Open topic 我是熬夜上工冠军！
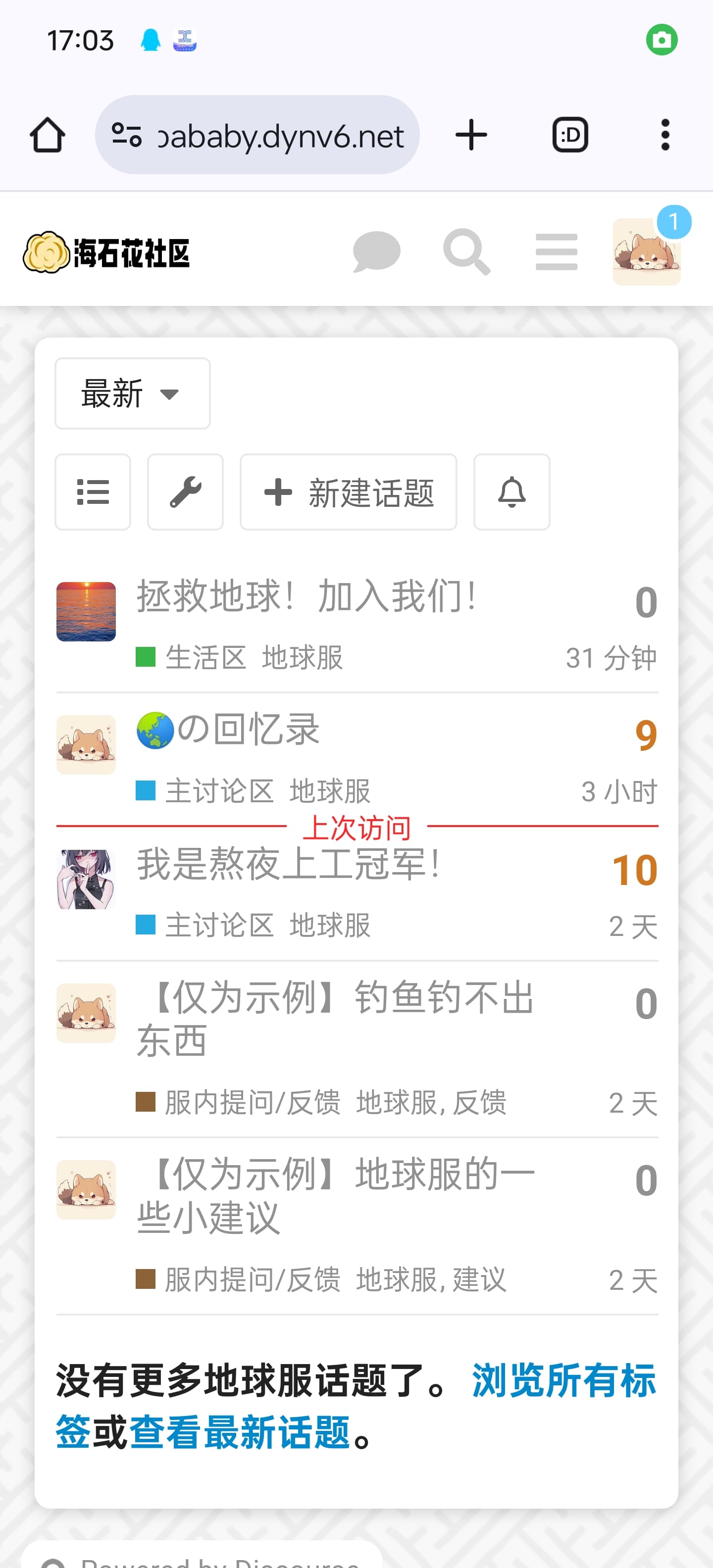Screen dimensions: 713x1568 coord(287,864)
